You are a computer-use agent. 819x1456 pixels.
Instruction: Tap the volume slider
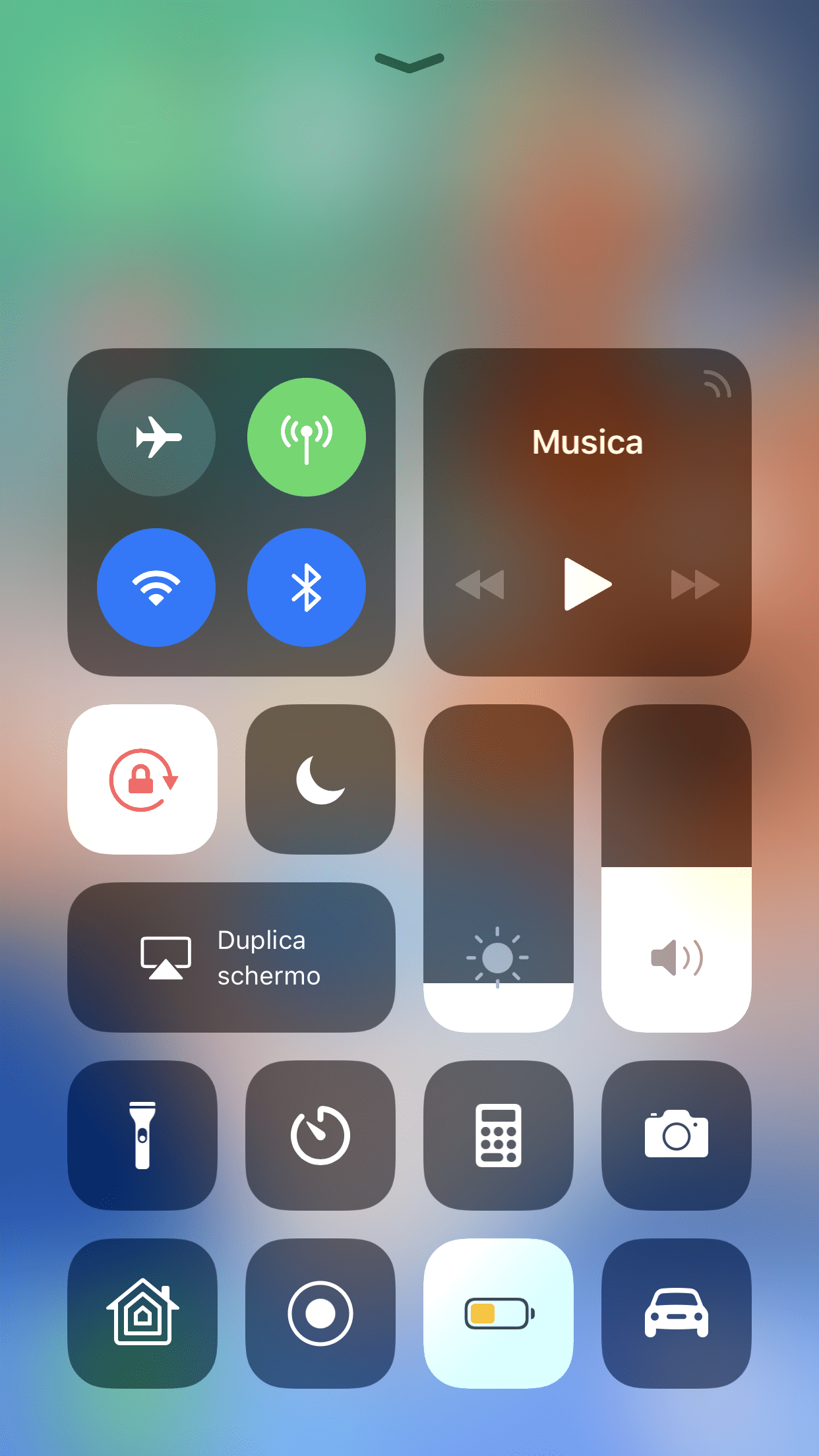click(x=677, y=868)
